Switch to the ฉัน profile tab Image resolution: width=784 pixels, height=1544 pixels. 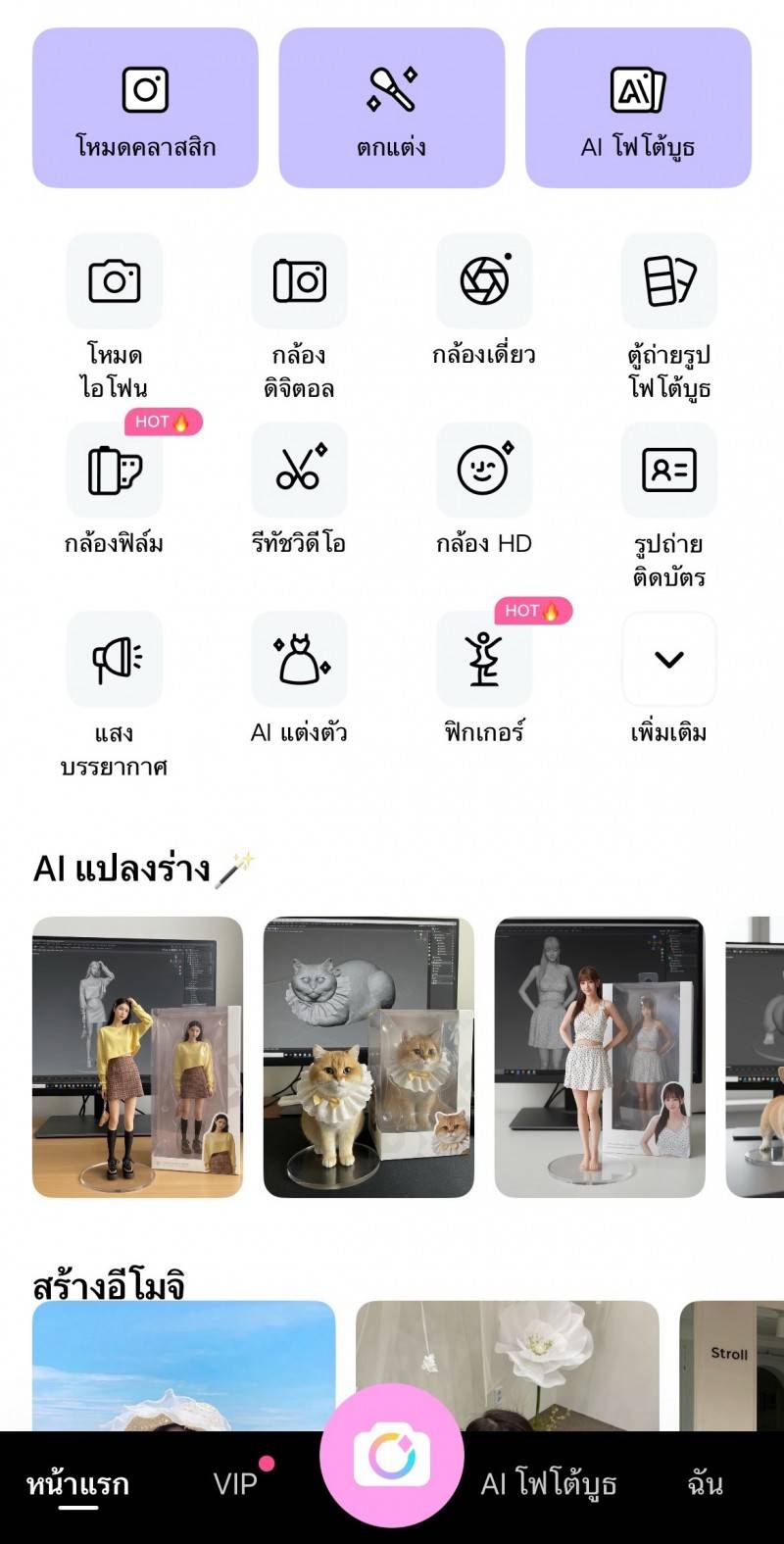coord(705,1484)
